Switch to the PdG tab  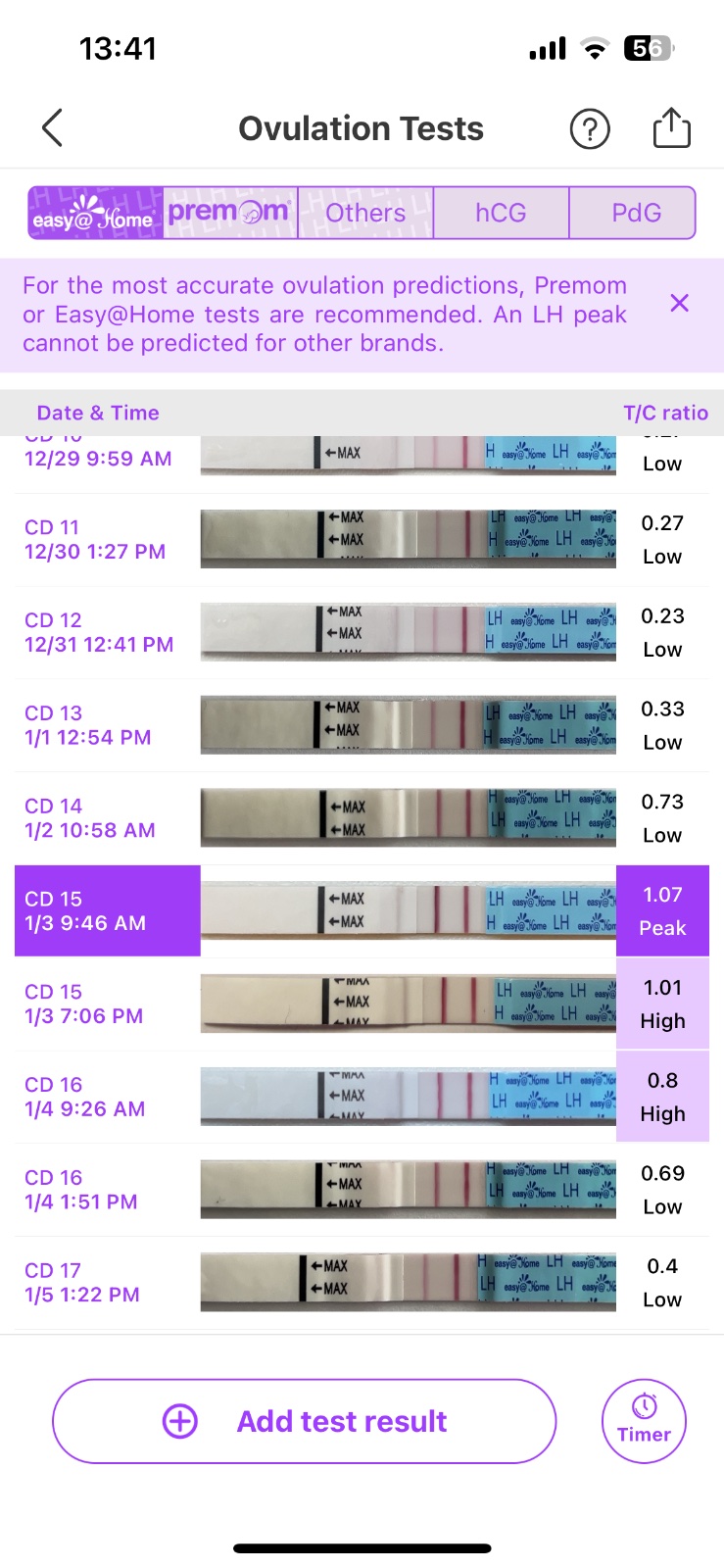(636, 213)
